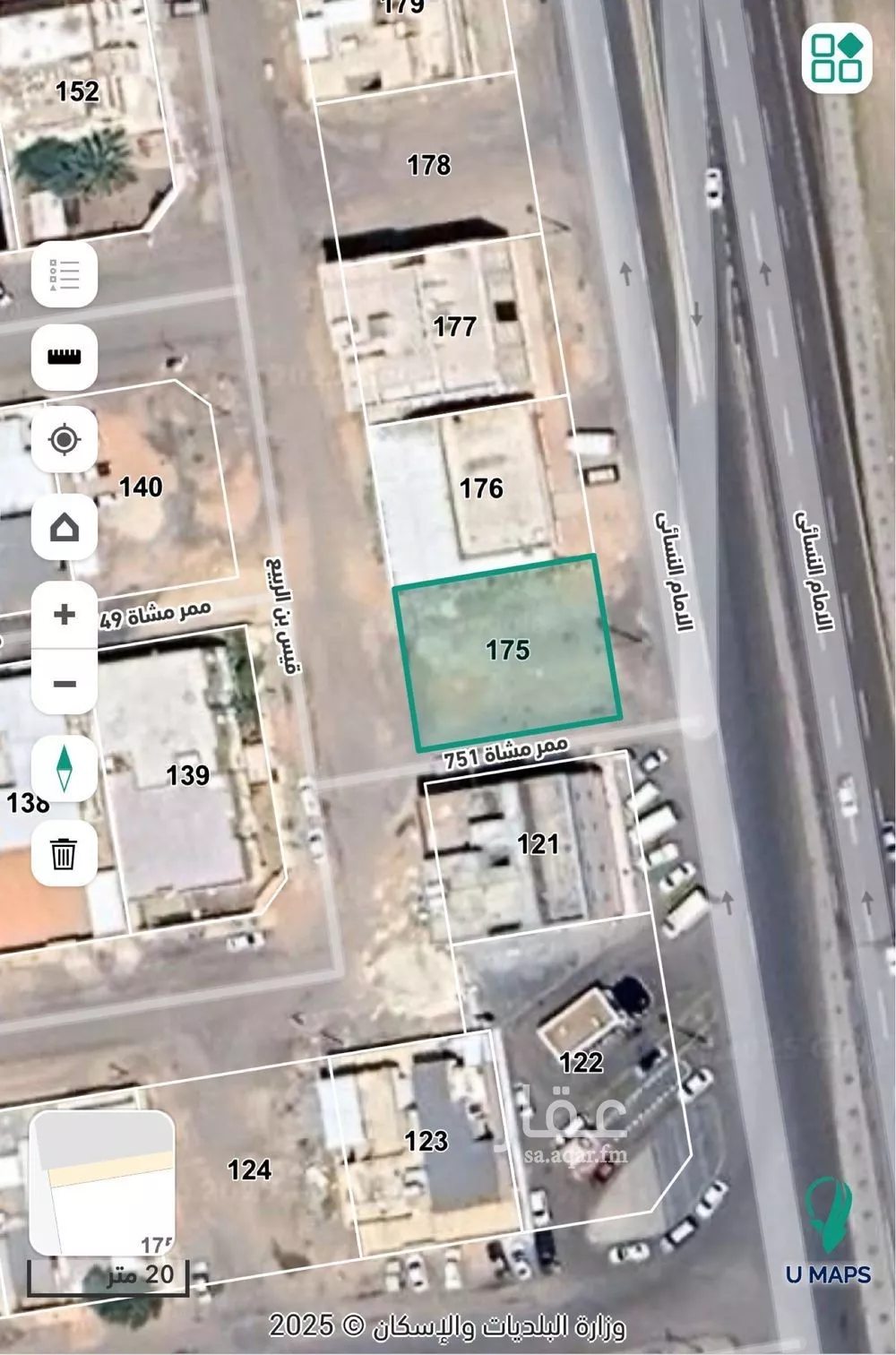Center map on my current location
This screenshot has width=896, height=1355.
[65, 440]
